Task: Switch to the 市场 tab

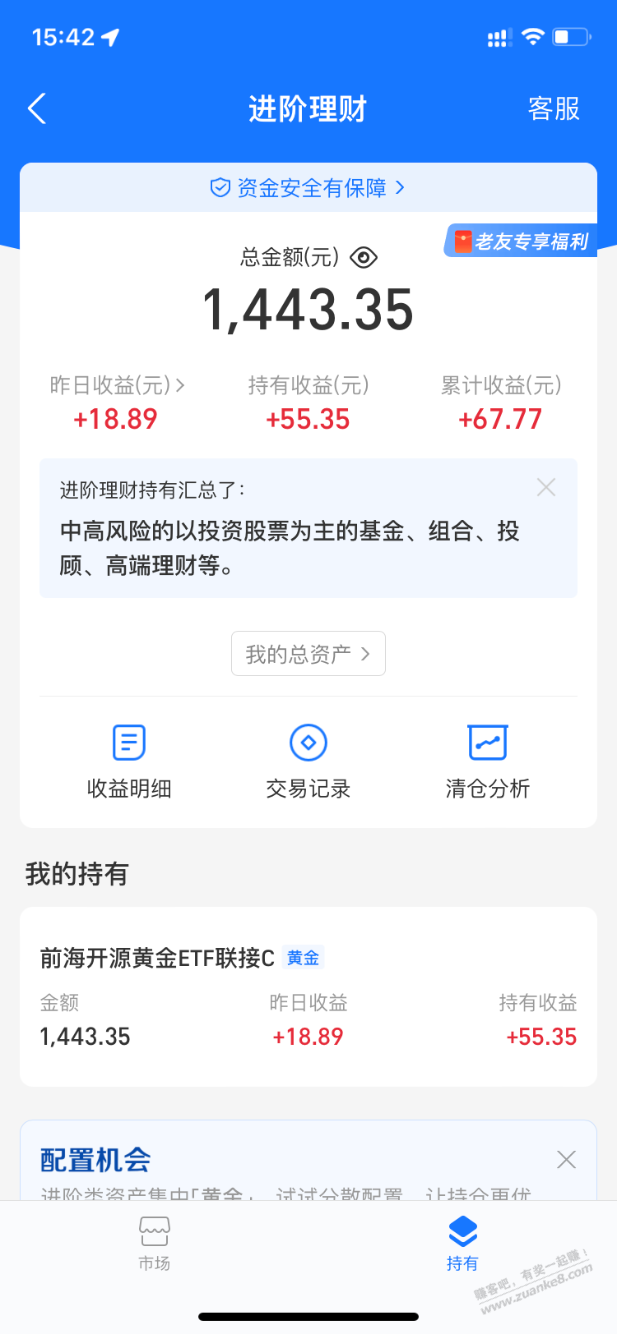Action: tap(154, 1242)
